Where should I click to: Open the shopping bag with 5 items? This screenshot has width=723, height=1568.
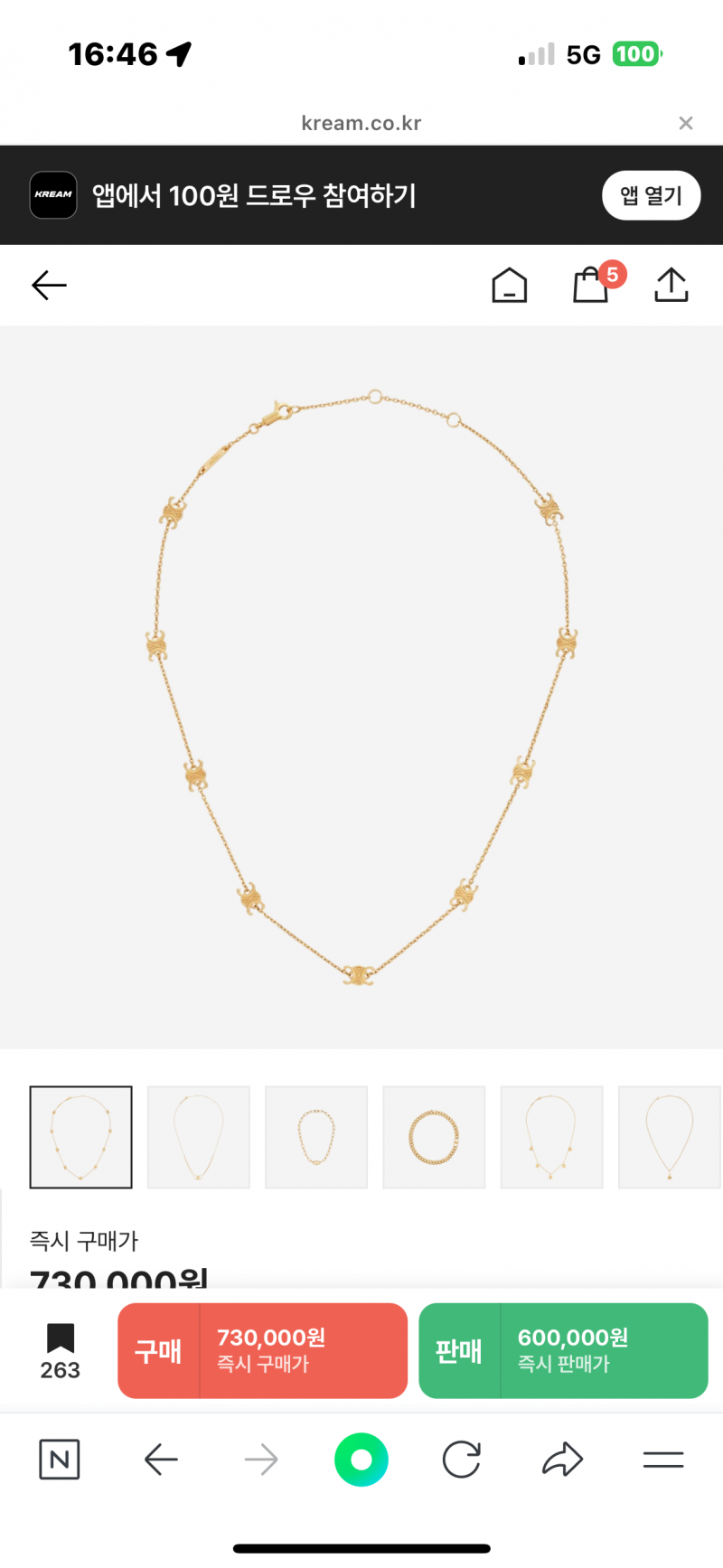coord(592,284)
